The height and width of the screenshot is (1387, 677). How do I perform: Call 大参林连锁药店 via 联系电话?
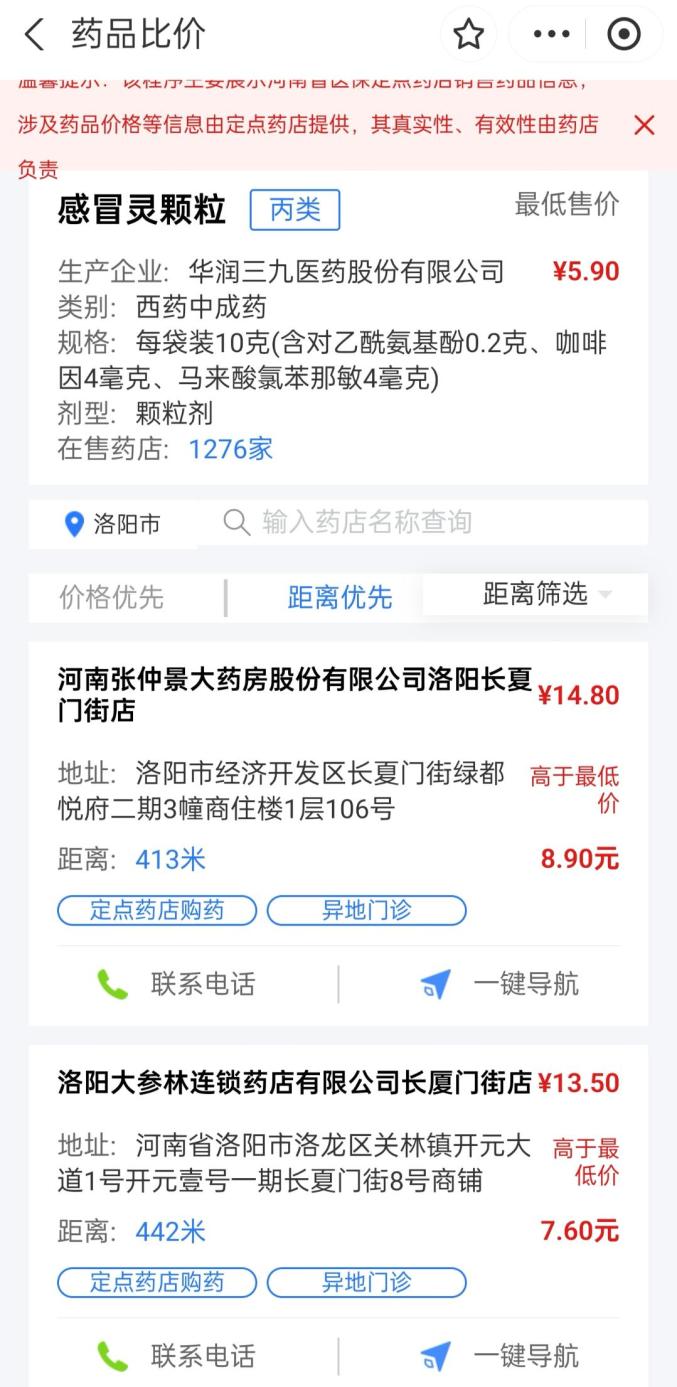[178, 1356]
